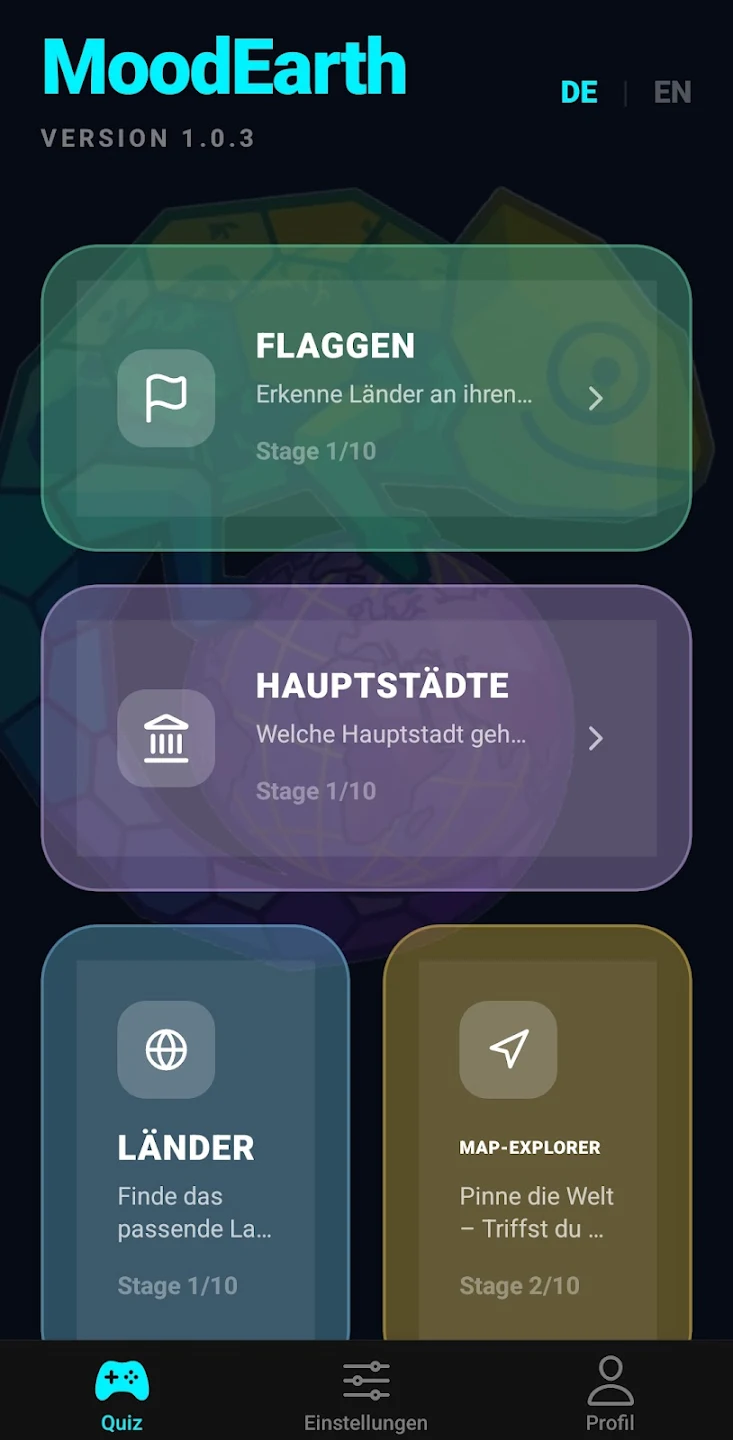Screen dimensions: 733x1440
Task: Click Stage 2/10 progress on Map-Explorer
Action: (x=520, y=1286)
